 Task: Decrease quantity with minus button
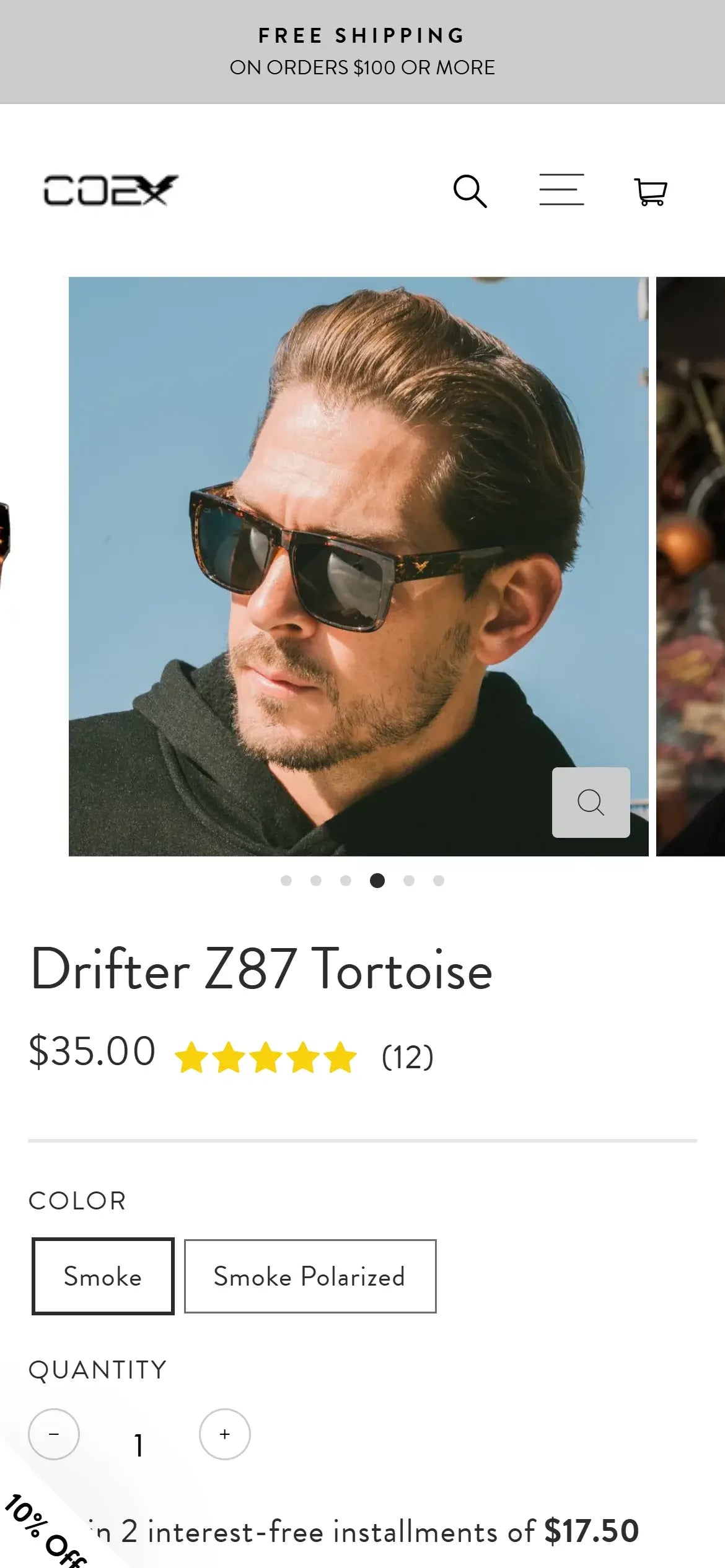click(54, 1434)
